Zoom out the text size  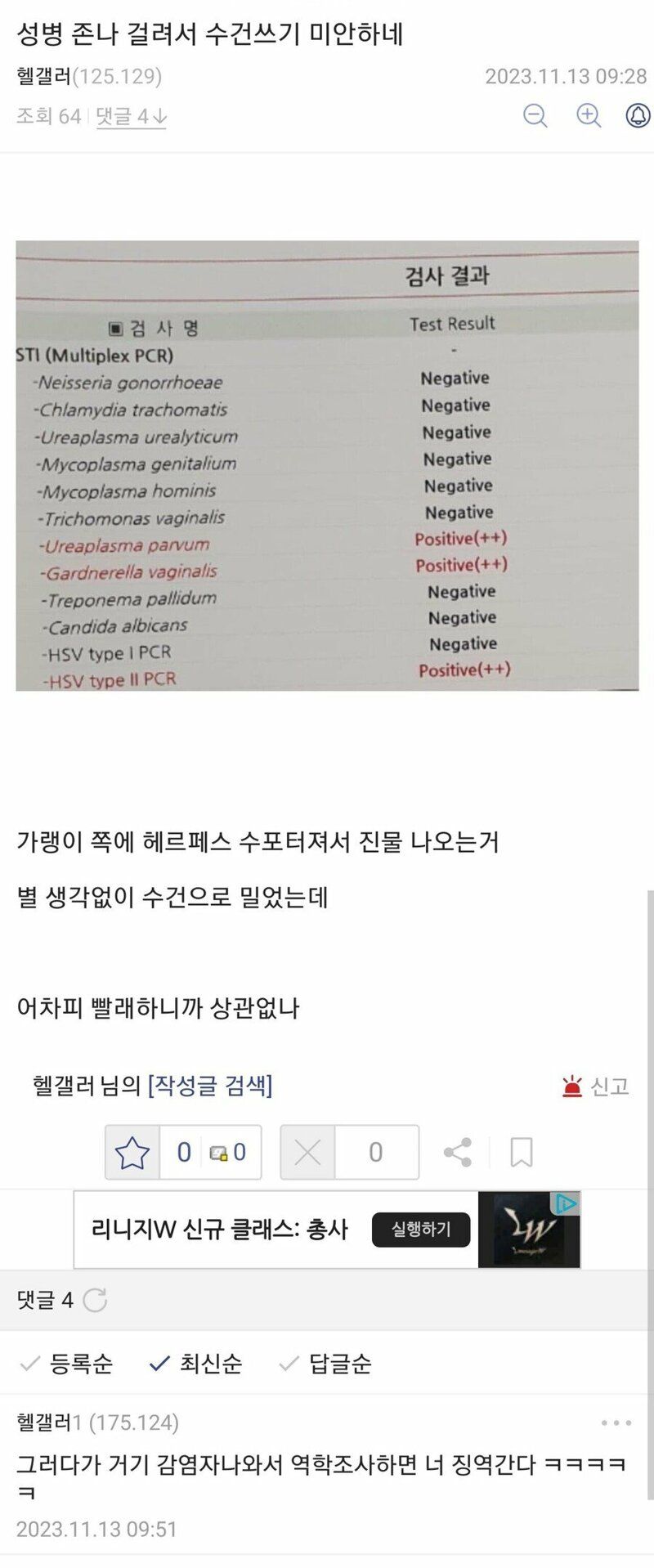[x=535, y=116]
